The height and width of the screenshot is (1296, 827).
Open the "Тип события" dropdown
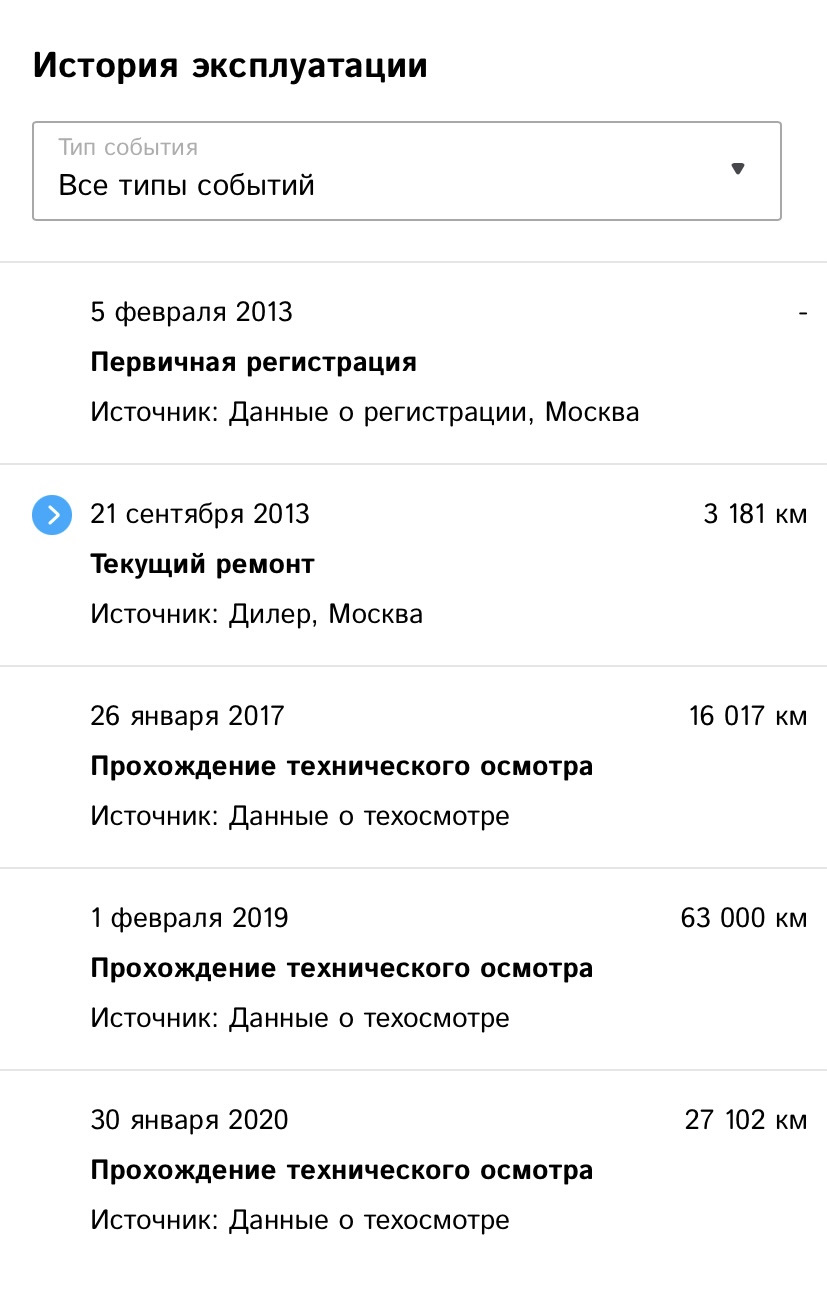(406, 171)
